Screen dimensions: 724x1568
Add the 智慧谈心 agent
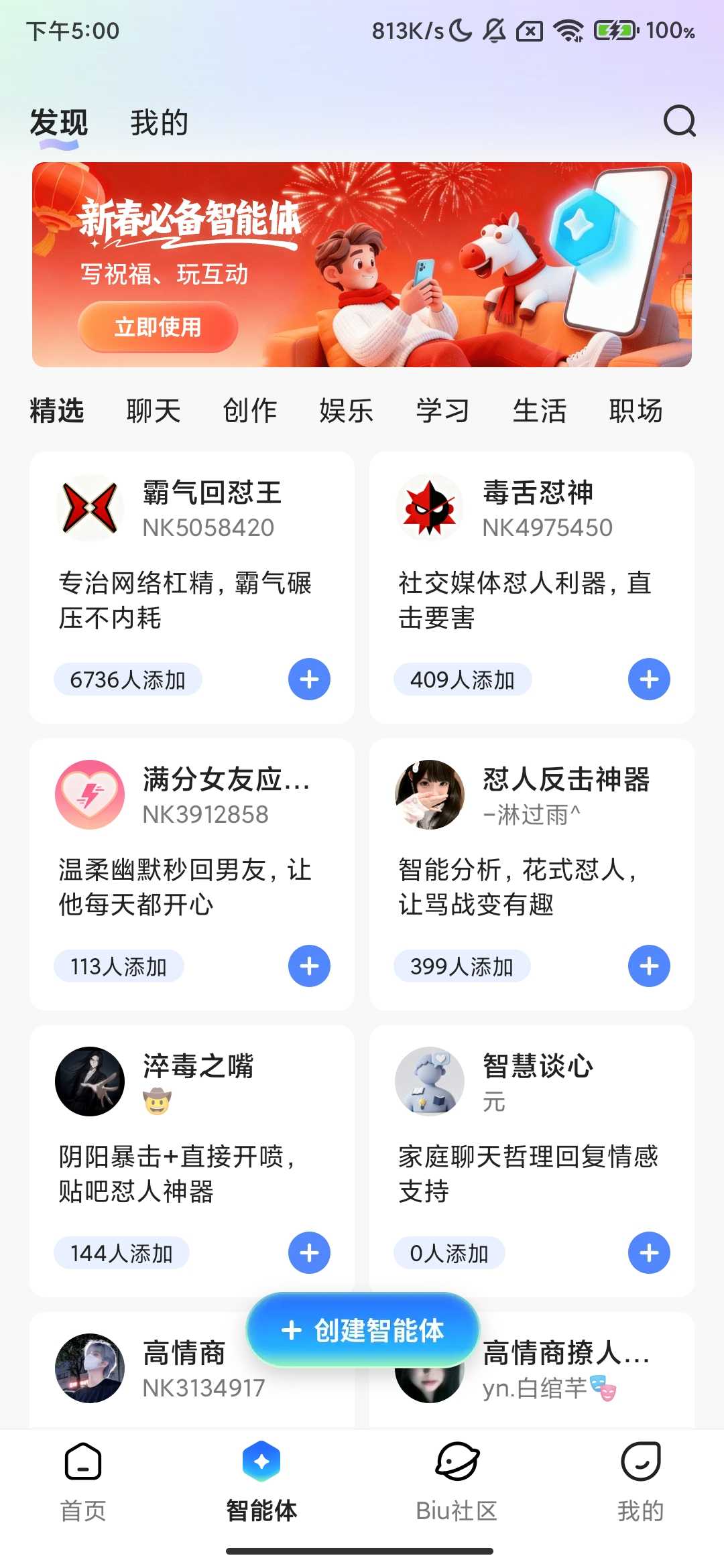(x=648, y=1253)
